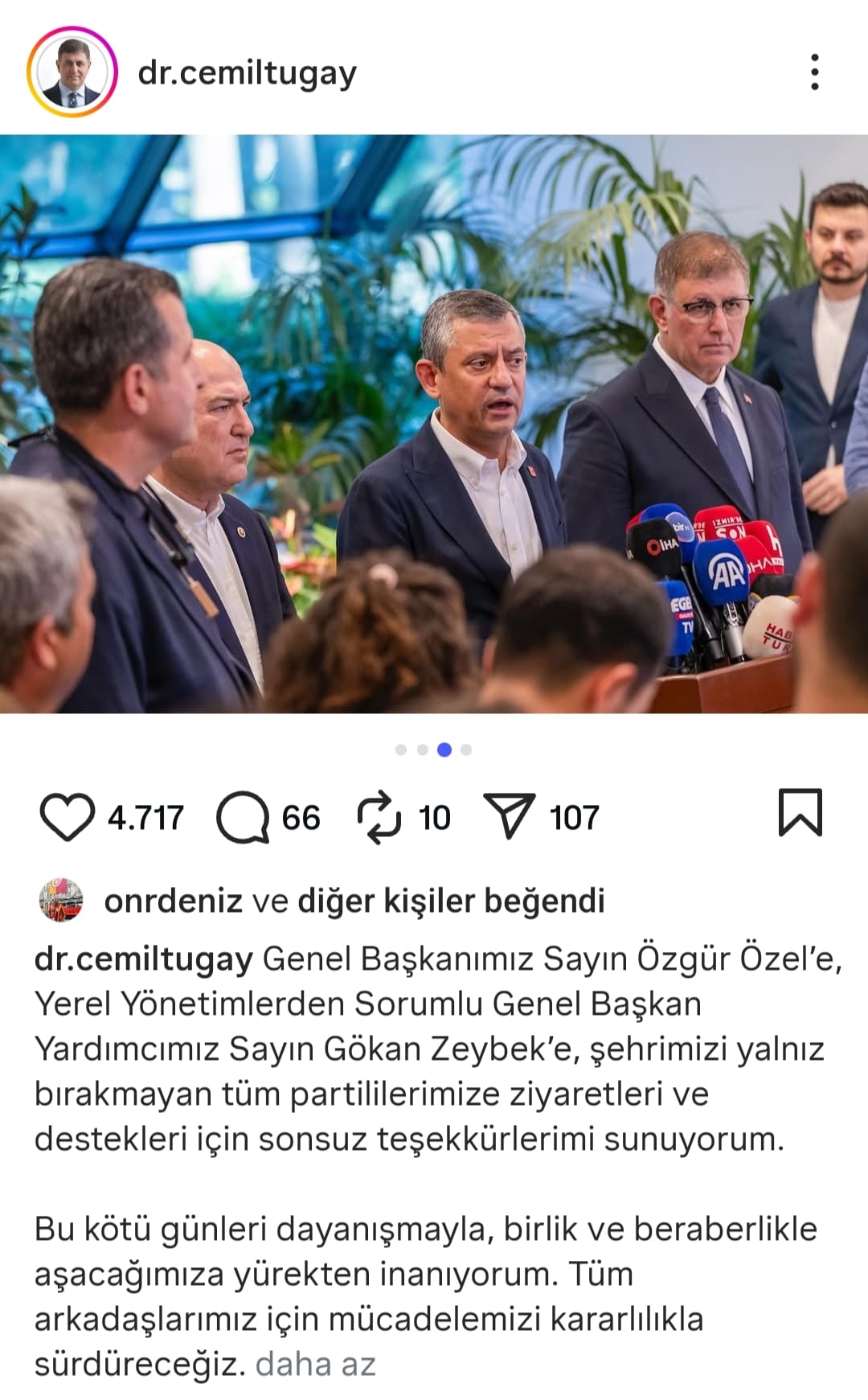Open the dr.cemiltugay profile from the username
The width and height of the screenshot is (868, 1400).
247,73
